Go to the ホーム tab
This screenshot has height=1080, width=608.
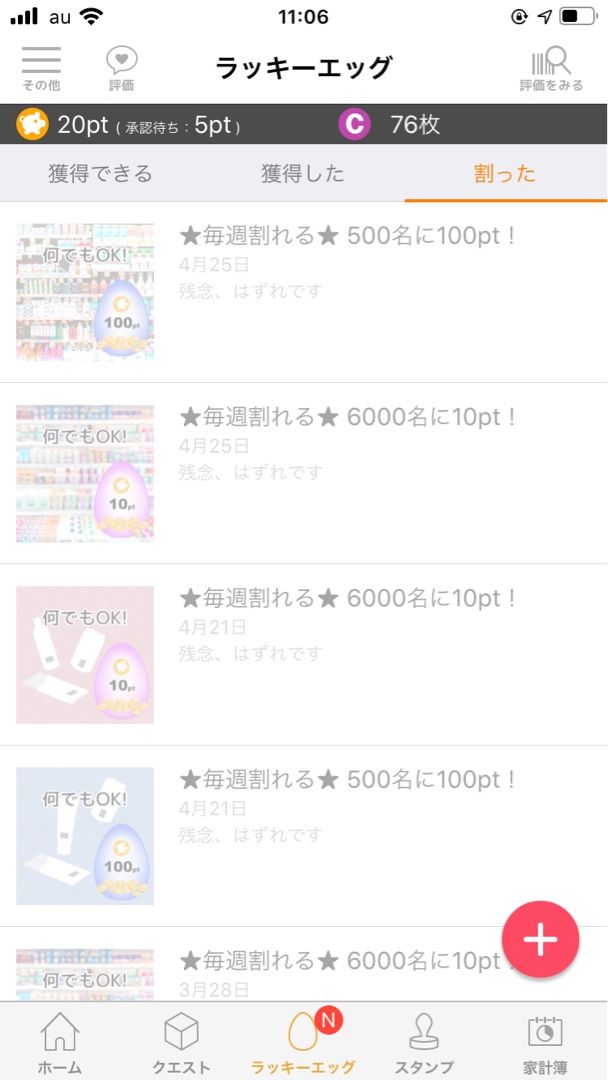60,1042
